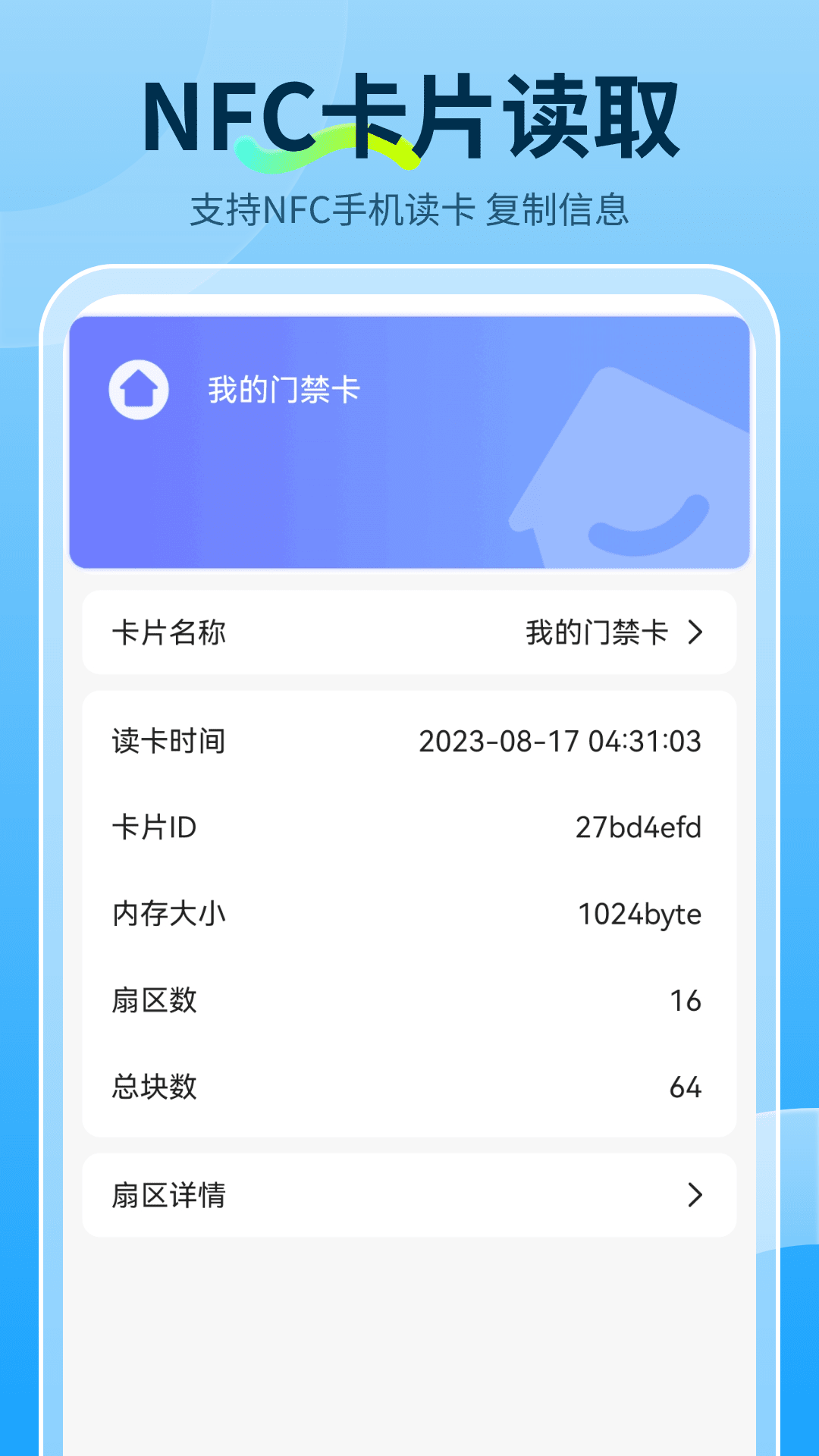Click the home icon on the door card
This screenshot has width=819, height=1456.
pyautogui.click(x=140, y=389)
